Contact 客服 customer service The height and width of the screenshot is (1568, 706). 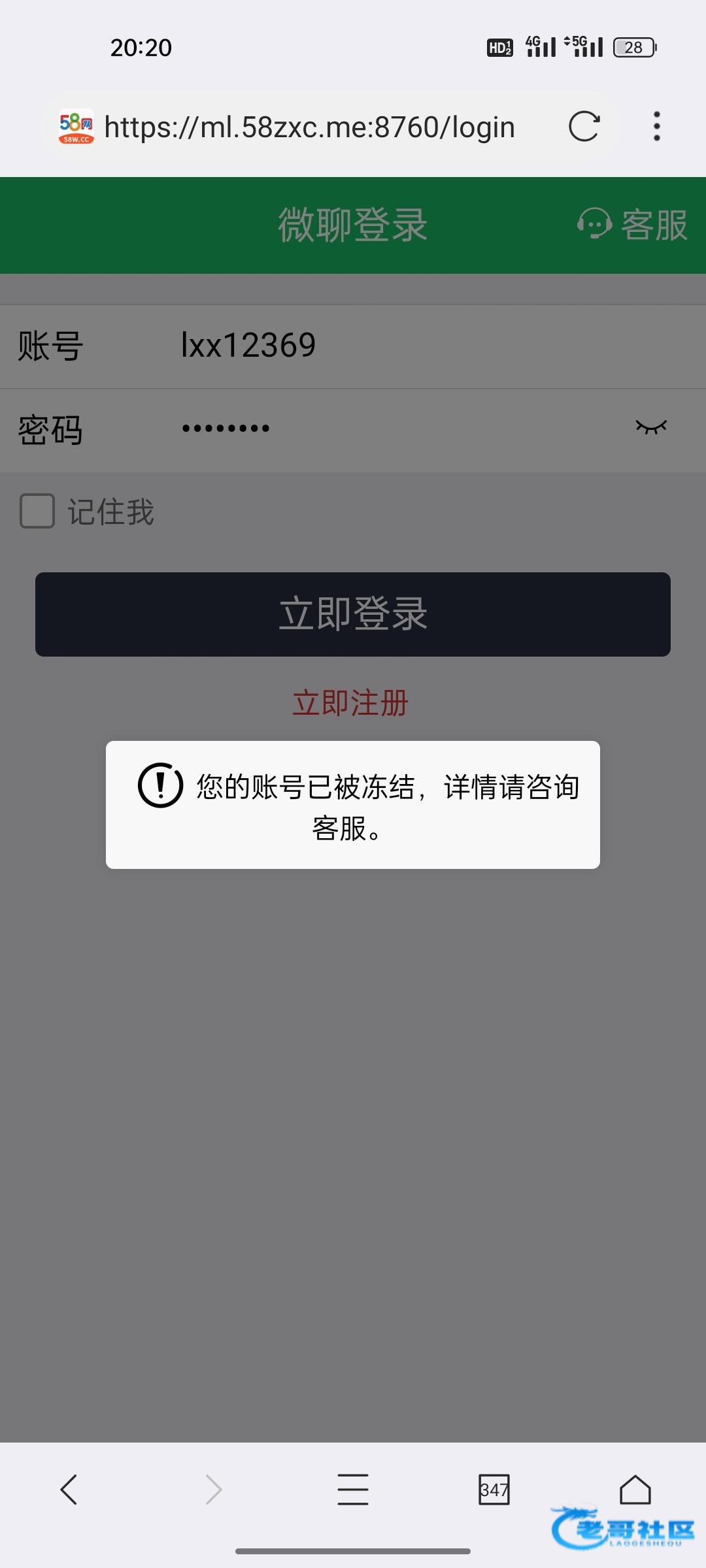632,225
